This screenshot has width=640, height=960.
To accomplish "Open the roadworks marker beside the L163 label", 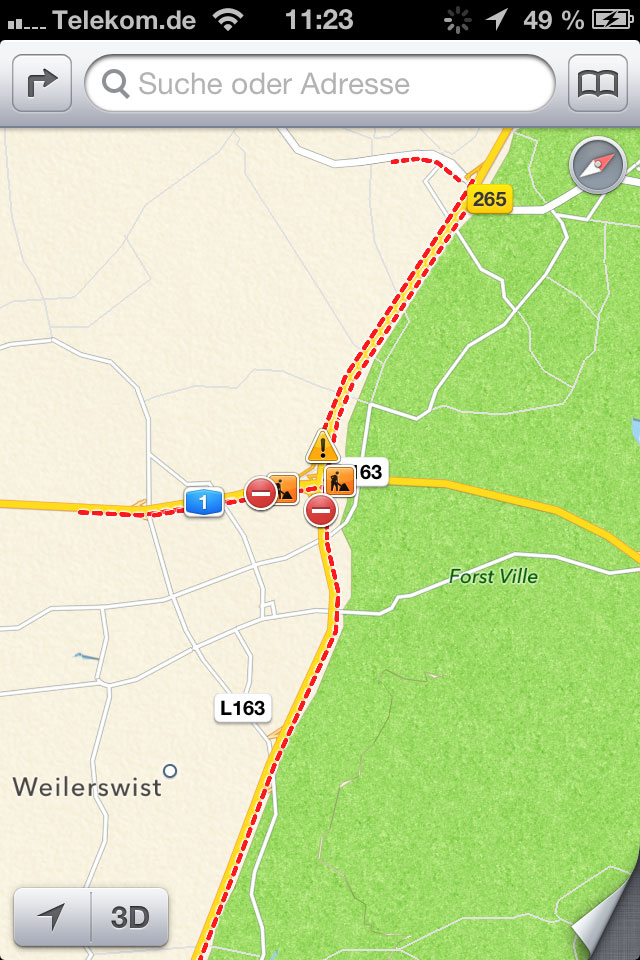I will coord(340,481).
